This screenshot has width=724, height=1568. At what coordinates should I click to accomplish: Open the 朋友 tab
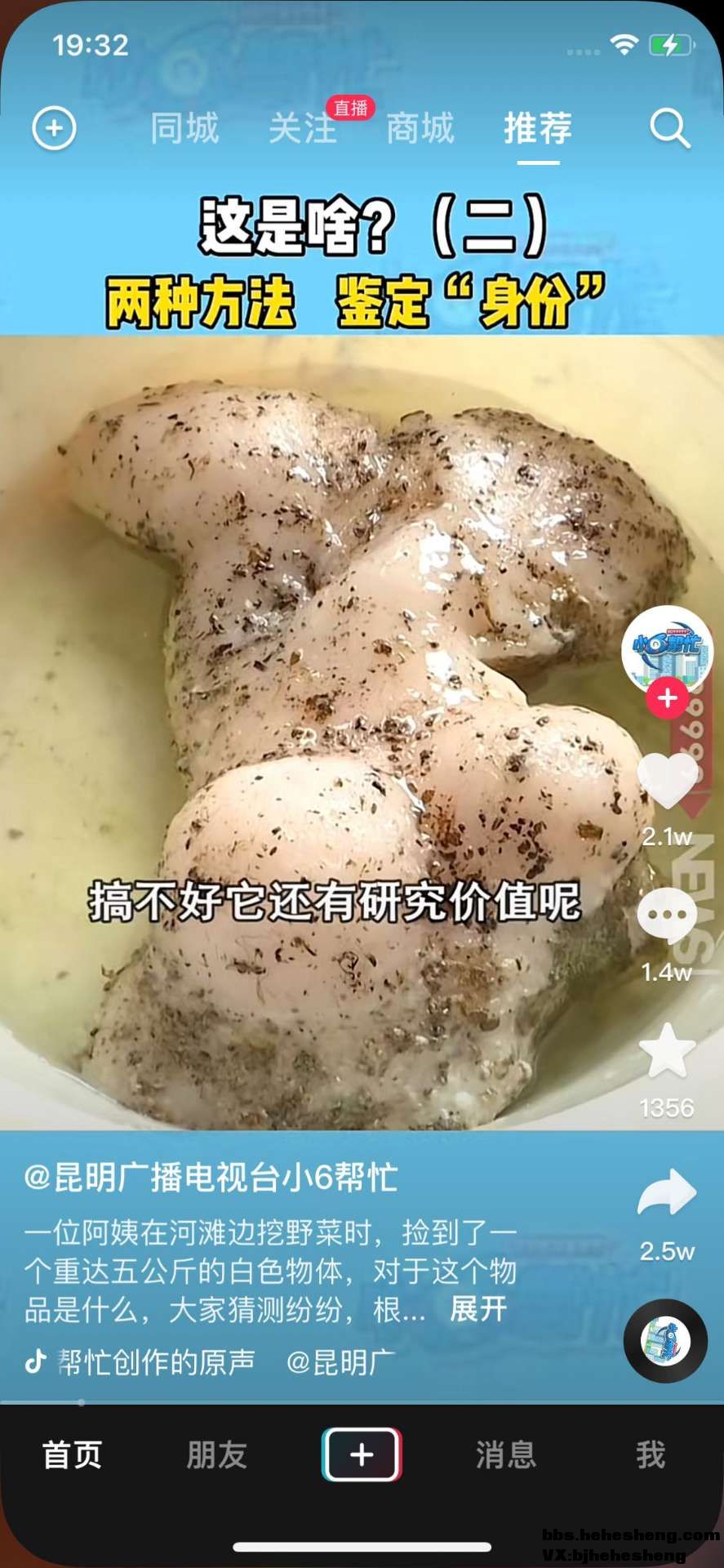pos(216,1454)
